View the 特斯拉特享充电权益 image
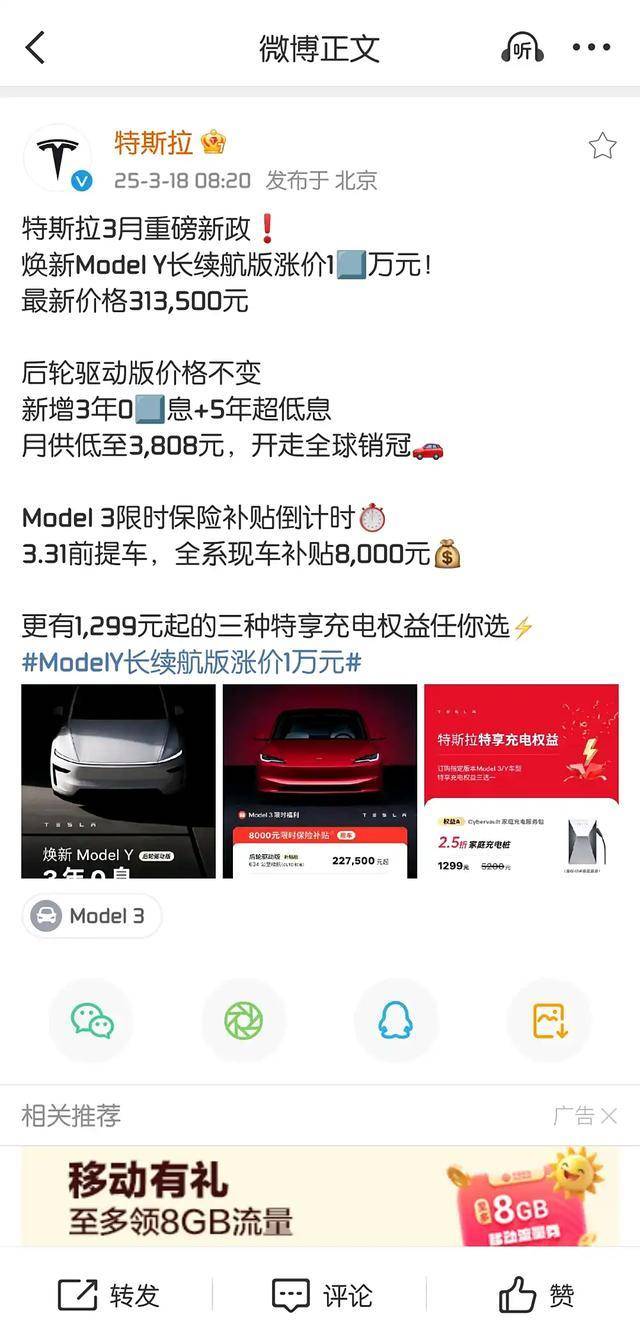This screenshot has height=1343, width=640. click(521, 781)
